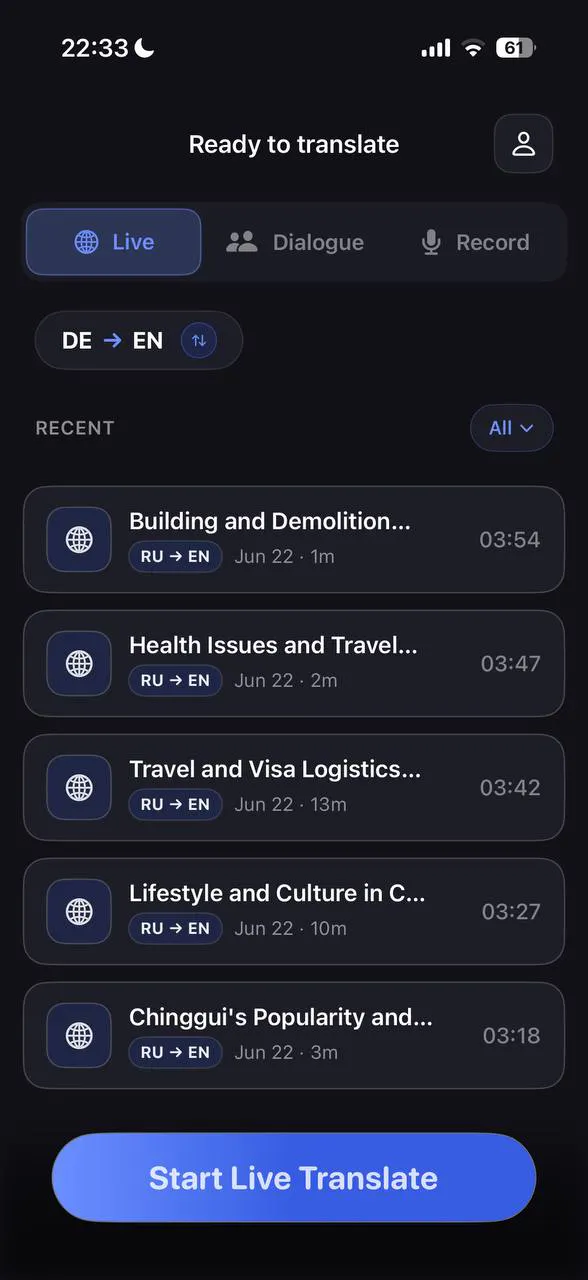Open the Health Issues and Travel session
Viewport: 588px width, 1280px height.
294,664
